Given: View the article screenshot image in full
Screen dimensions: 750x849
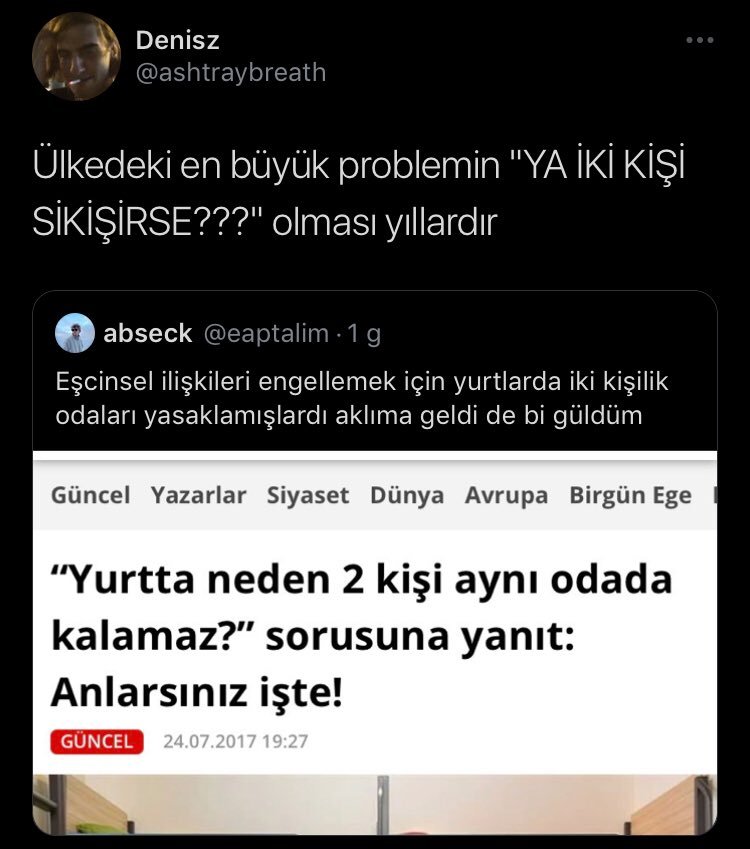Looking at the screenshot, I should (374, 640).
